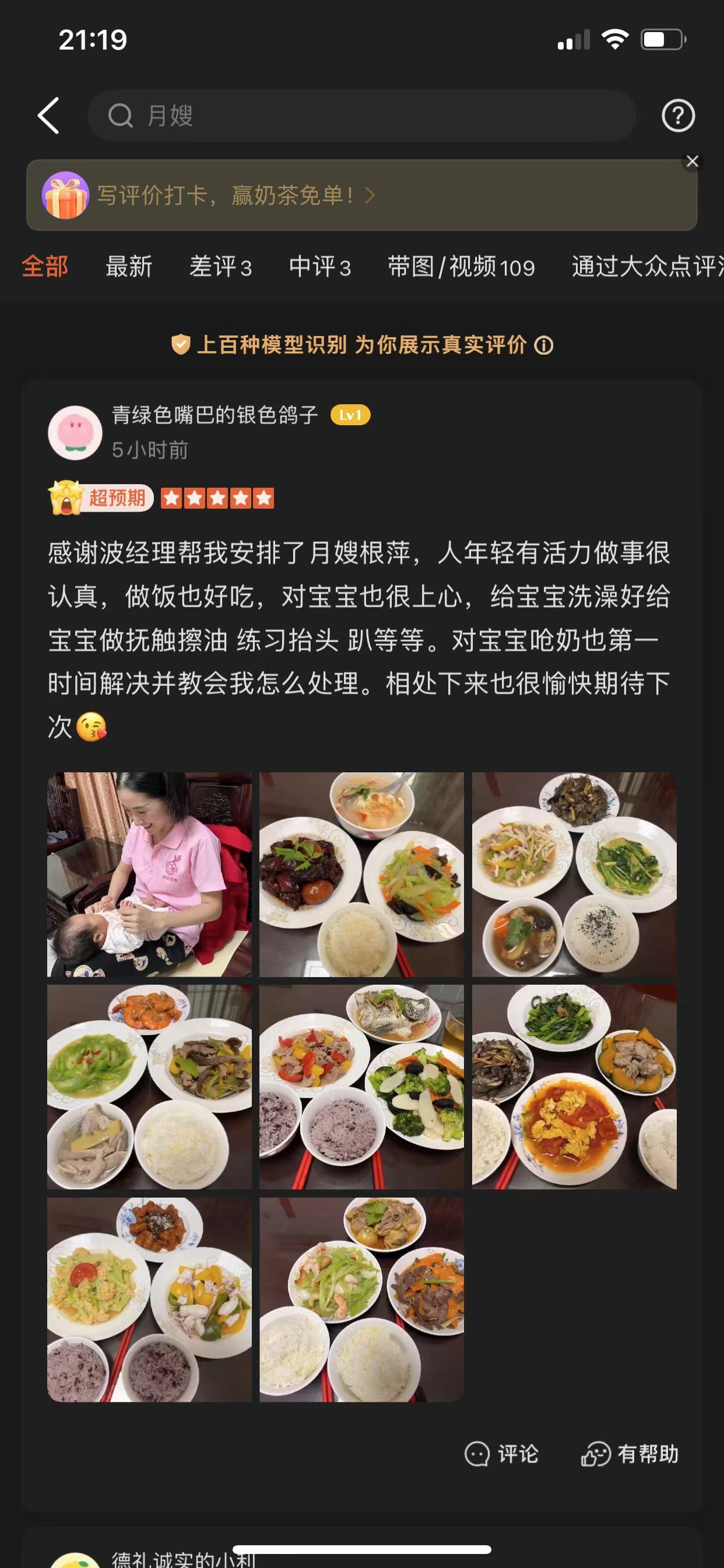Viewport: 724px width, 1568px height.
Task: Open the help question mark icon
Action: point(678,116)
